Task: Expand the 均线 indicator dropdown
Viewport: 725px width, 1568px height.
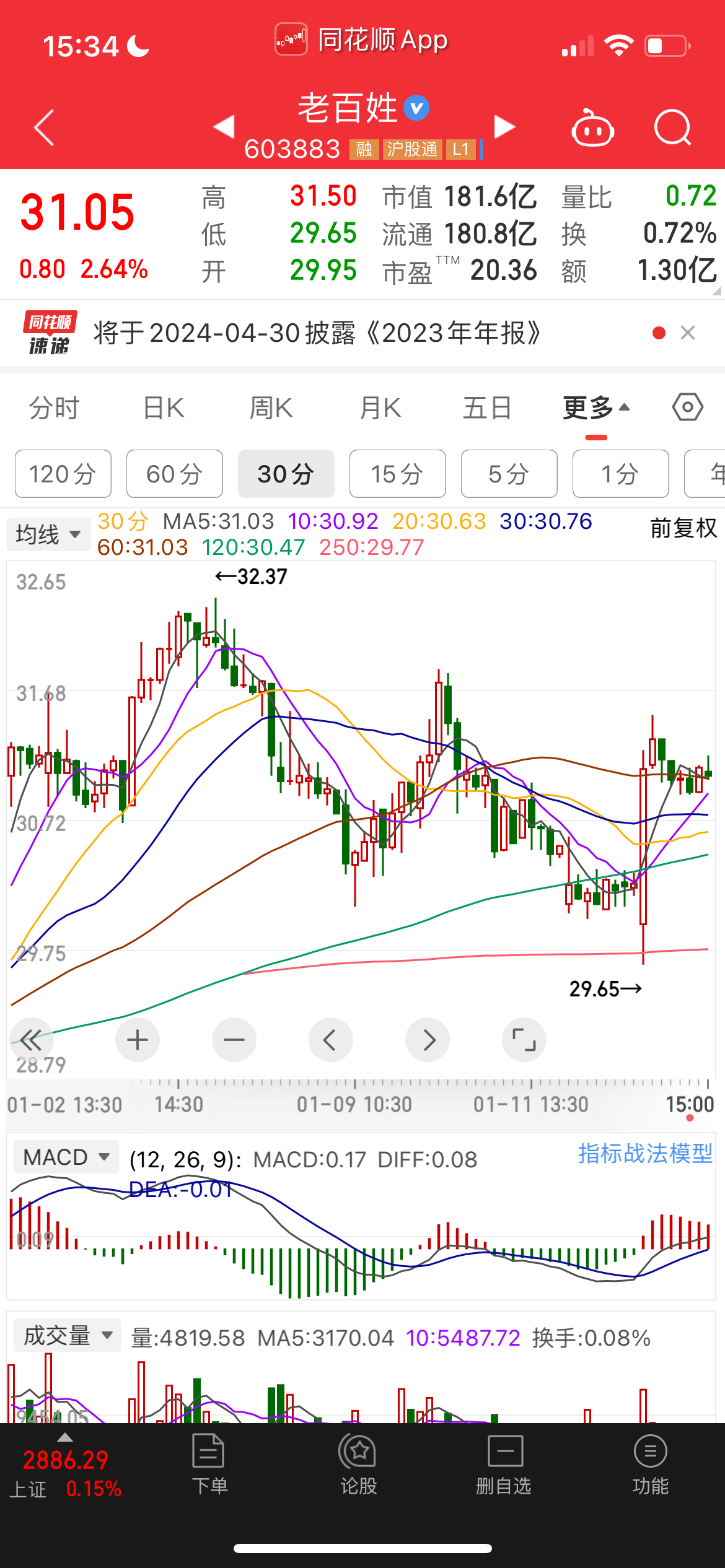Action: coord(48,534)
